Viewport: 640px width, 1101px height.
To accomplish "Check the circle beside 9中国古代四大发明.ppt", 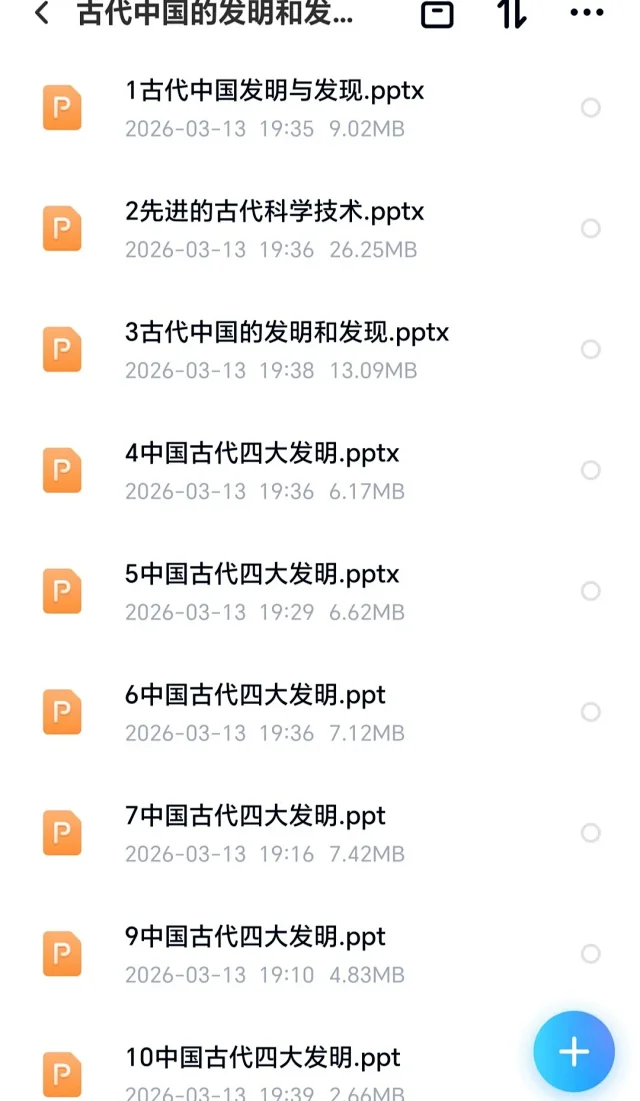I will 591,954.
